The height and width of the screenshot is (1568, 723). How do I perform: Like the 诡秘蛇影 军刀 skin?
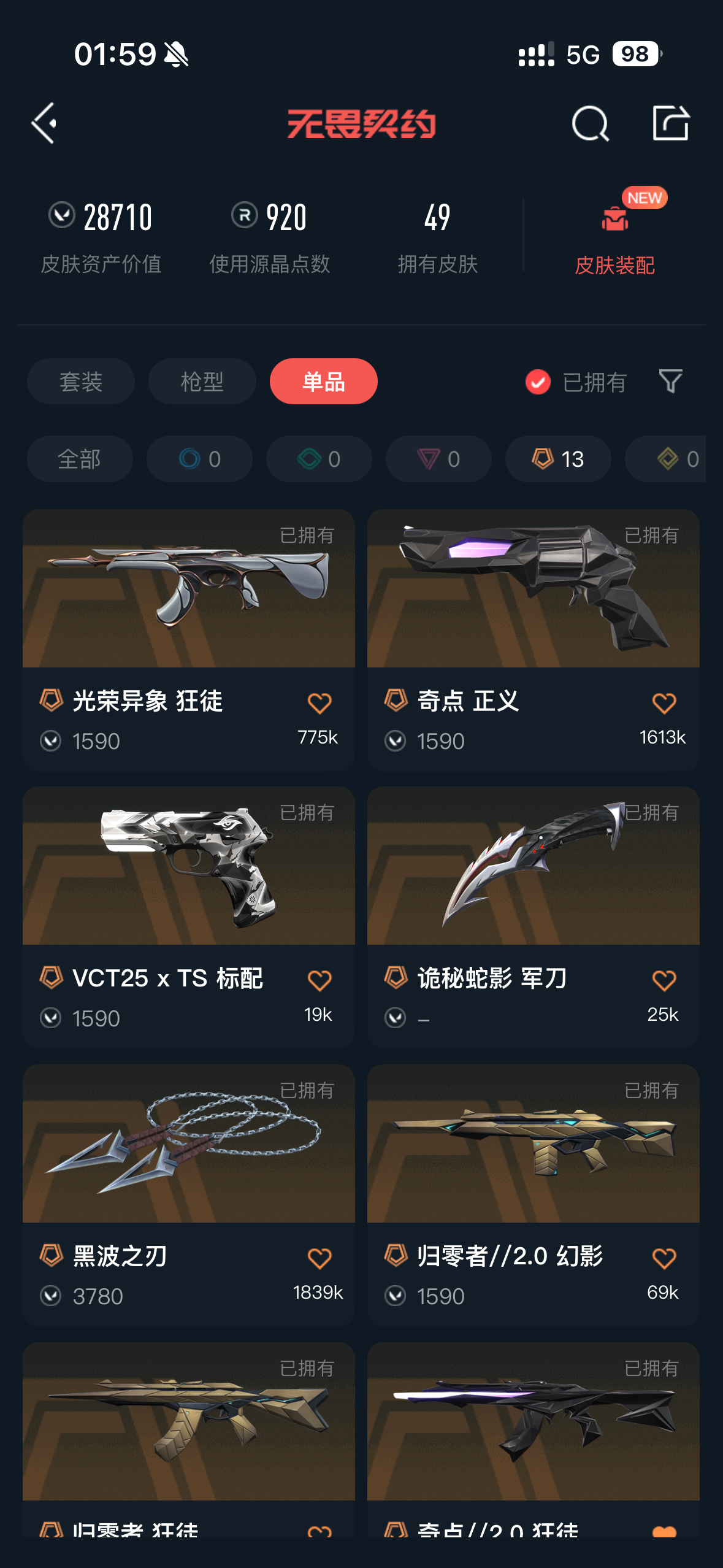pos(664,981)
